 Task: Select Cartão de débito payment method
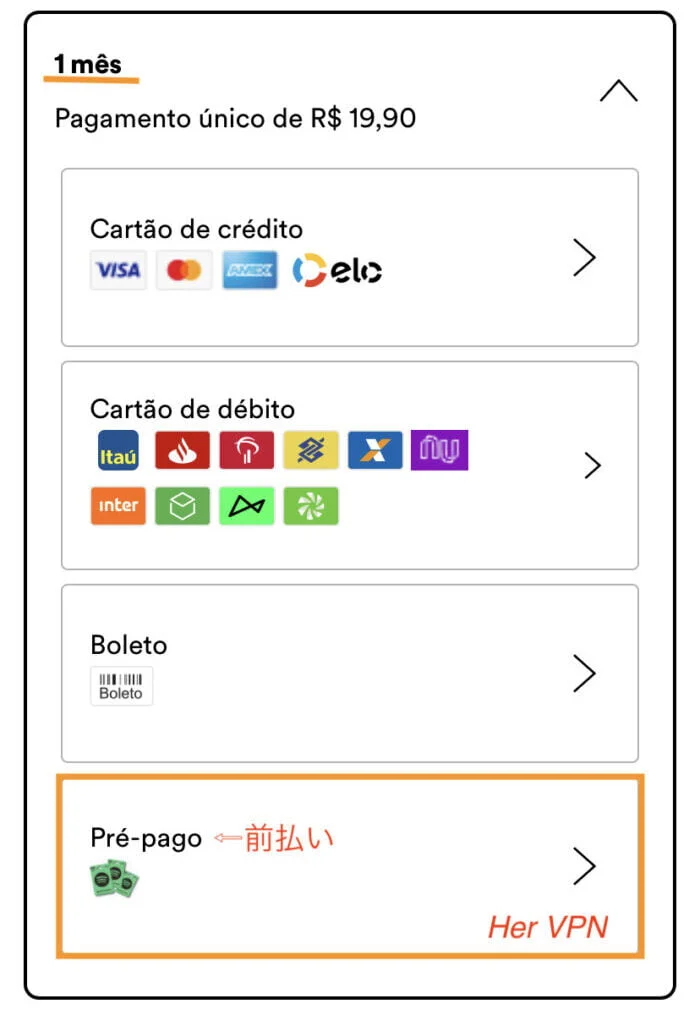tap(349, 465)
